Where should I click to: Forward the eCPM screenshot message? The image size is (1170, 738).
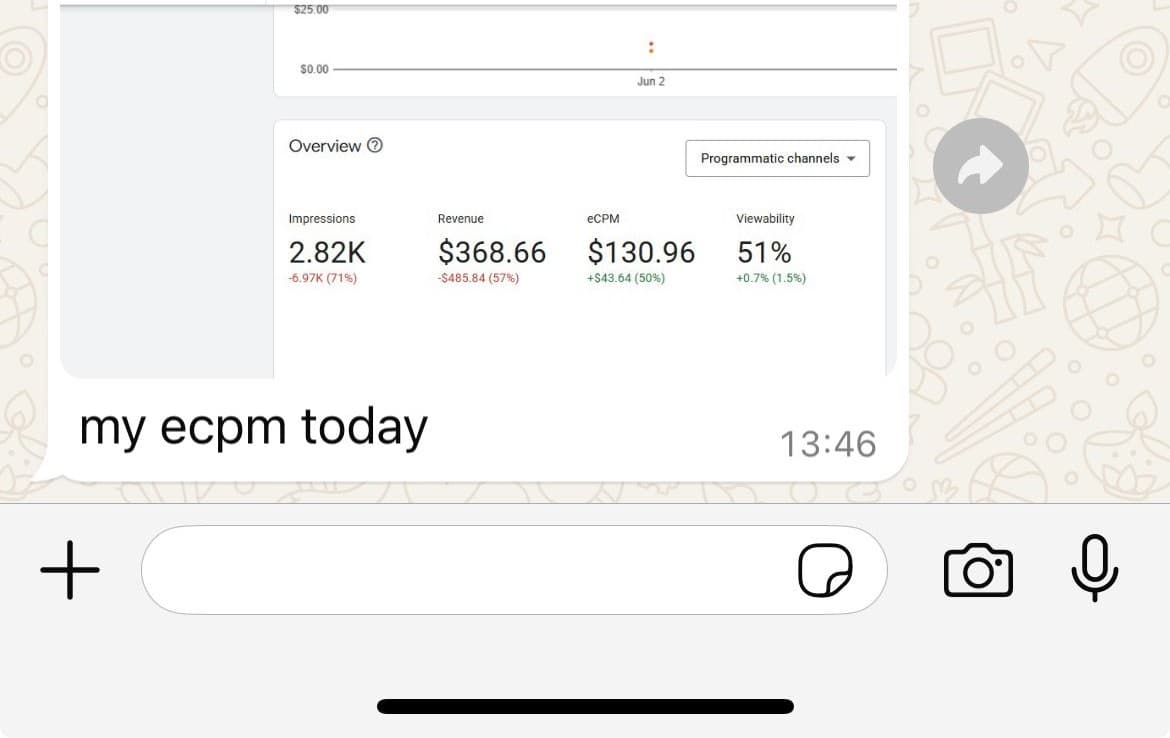980,166
